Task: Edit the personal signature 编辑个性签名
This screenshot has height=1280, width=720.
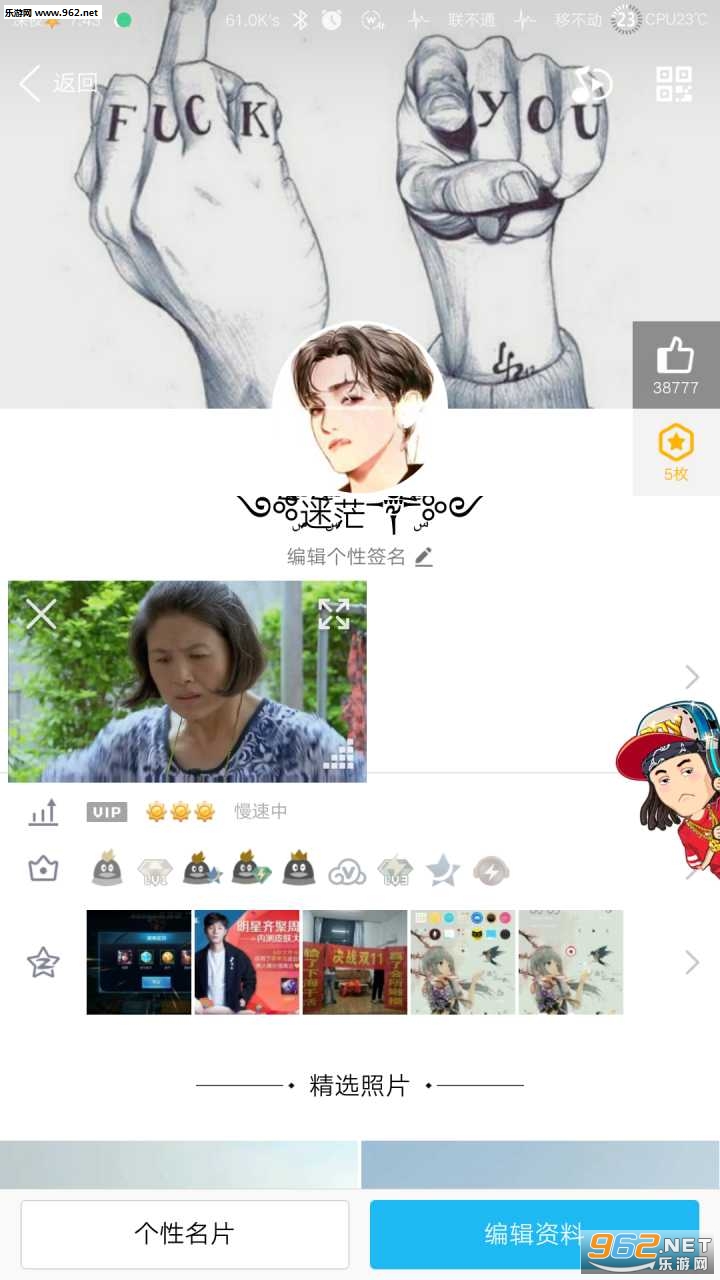Action: pyautogui.click(x=360, y=557)
